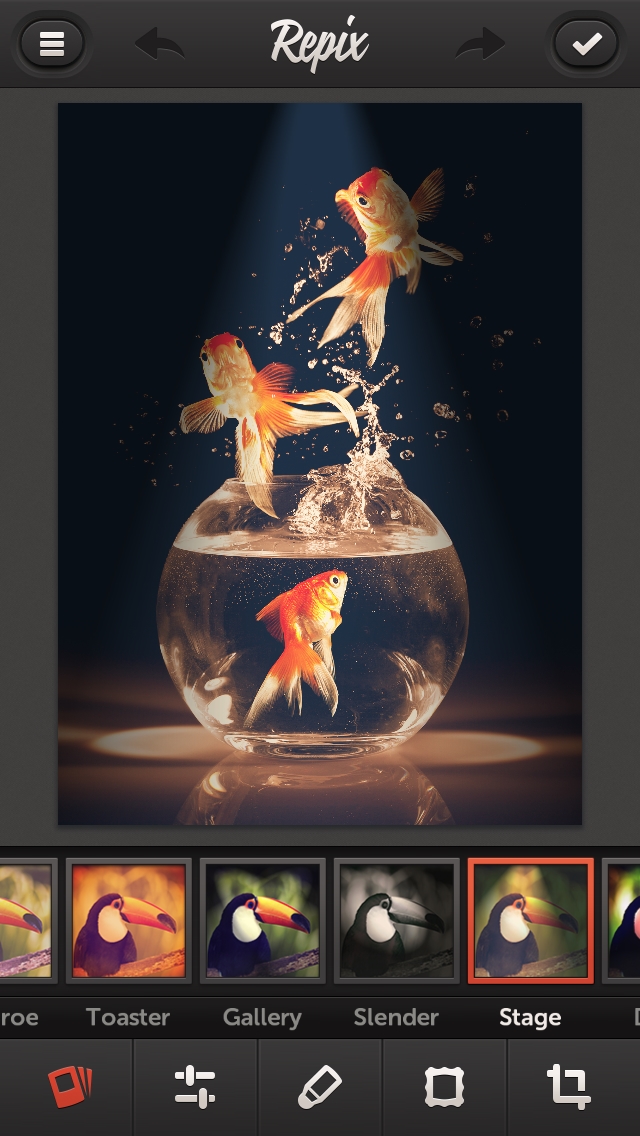Apply the Toaster filter
This screenshot has width=640, height=1136.
pyautogui.click(x=129, y=921)
